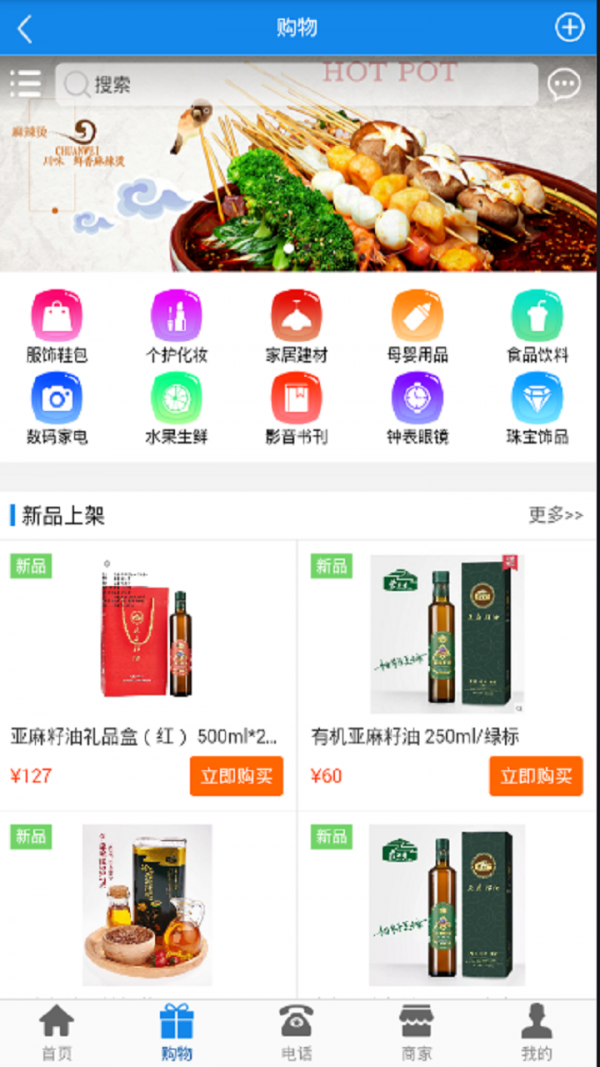Open the 母婴用品 category
600x1067 pixels.
[x=417, y=326]
